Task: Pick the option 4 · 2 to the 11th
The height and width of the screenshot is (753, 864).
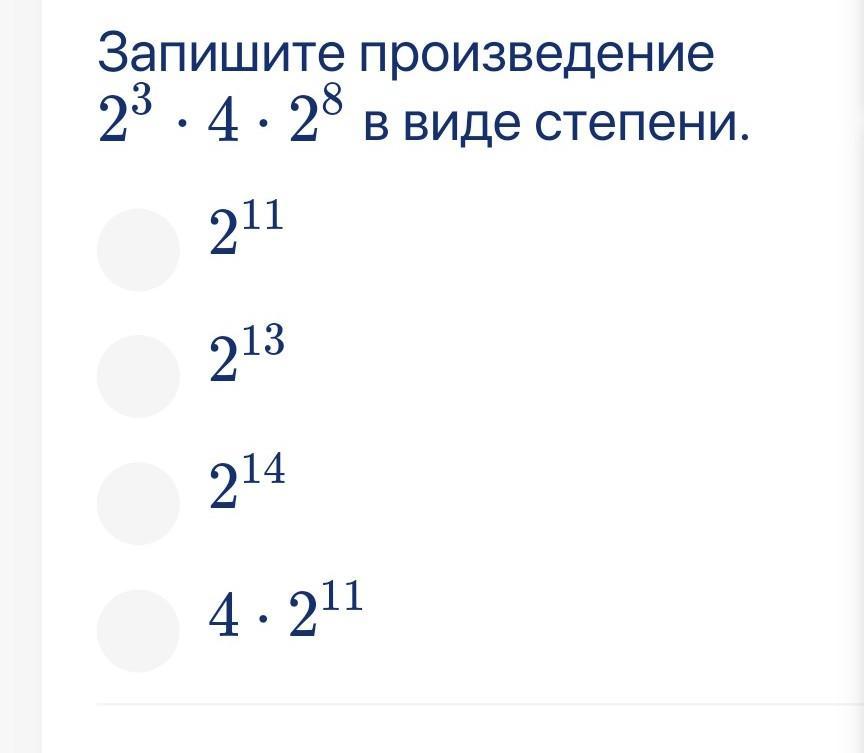Action: pos(138,630)
